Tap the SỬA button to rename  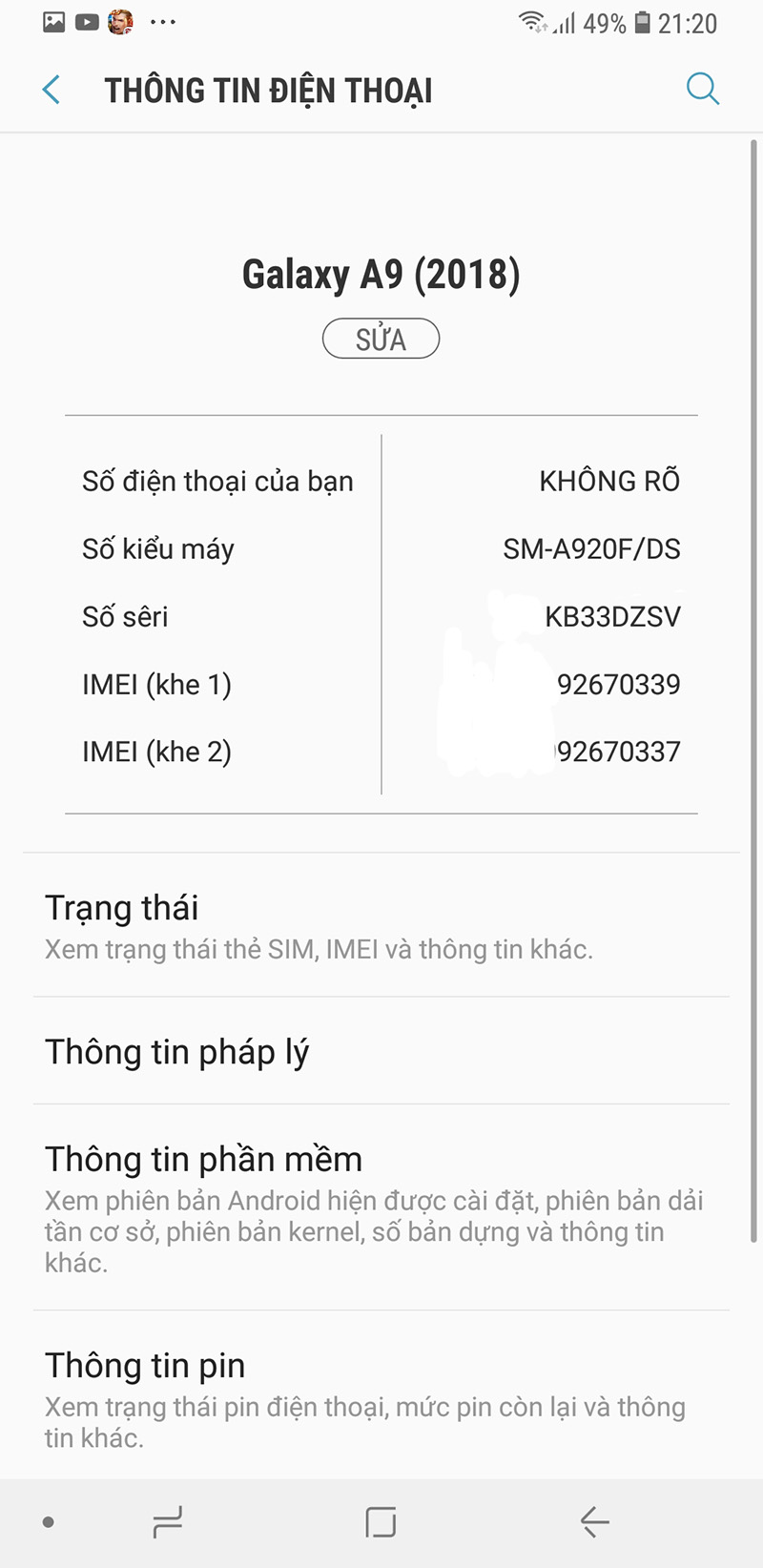(381, 340)
